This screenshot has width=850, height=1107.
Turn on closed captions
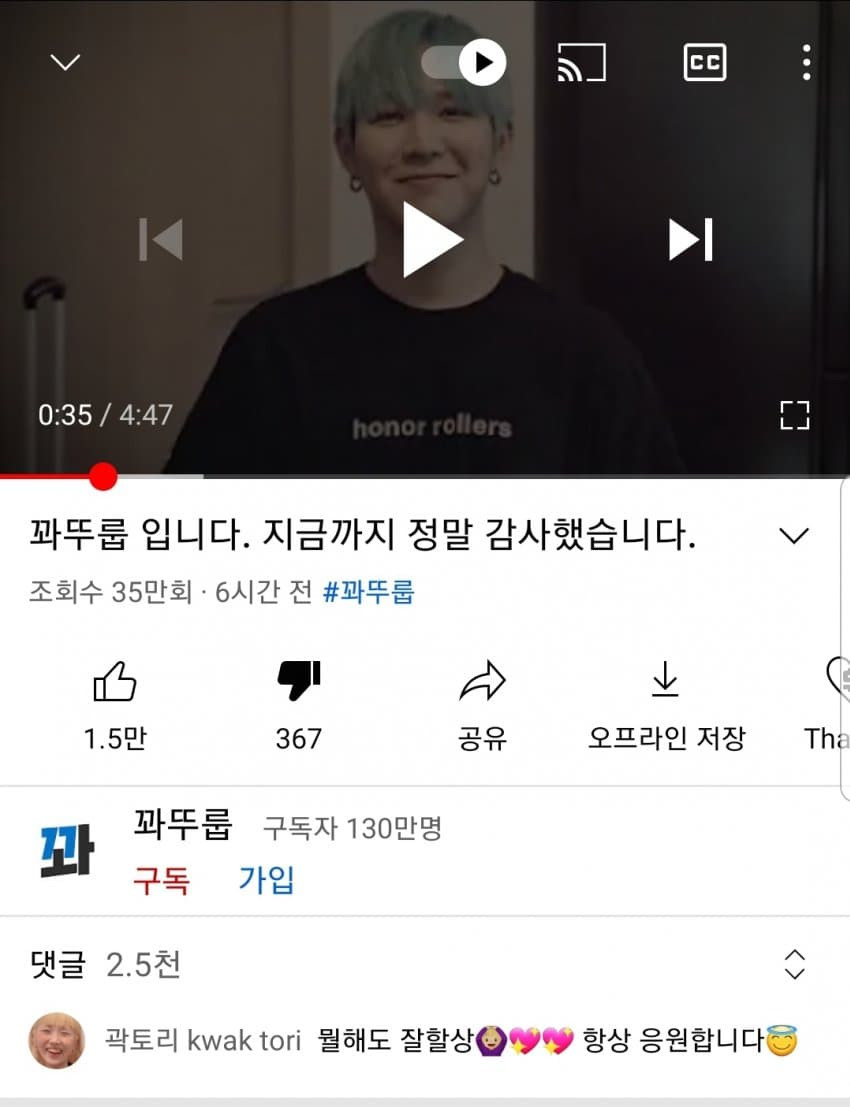tap(704, 62)
